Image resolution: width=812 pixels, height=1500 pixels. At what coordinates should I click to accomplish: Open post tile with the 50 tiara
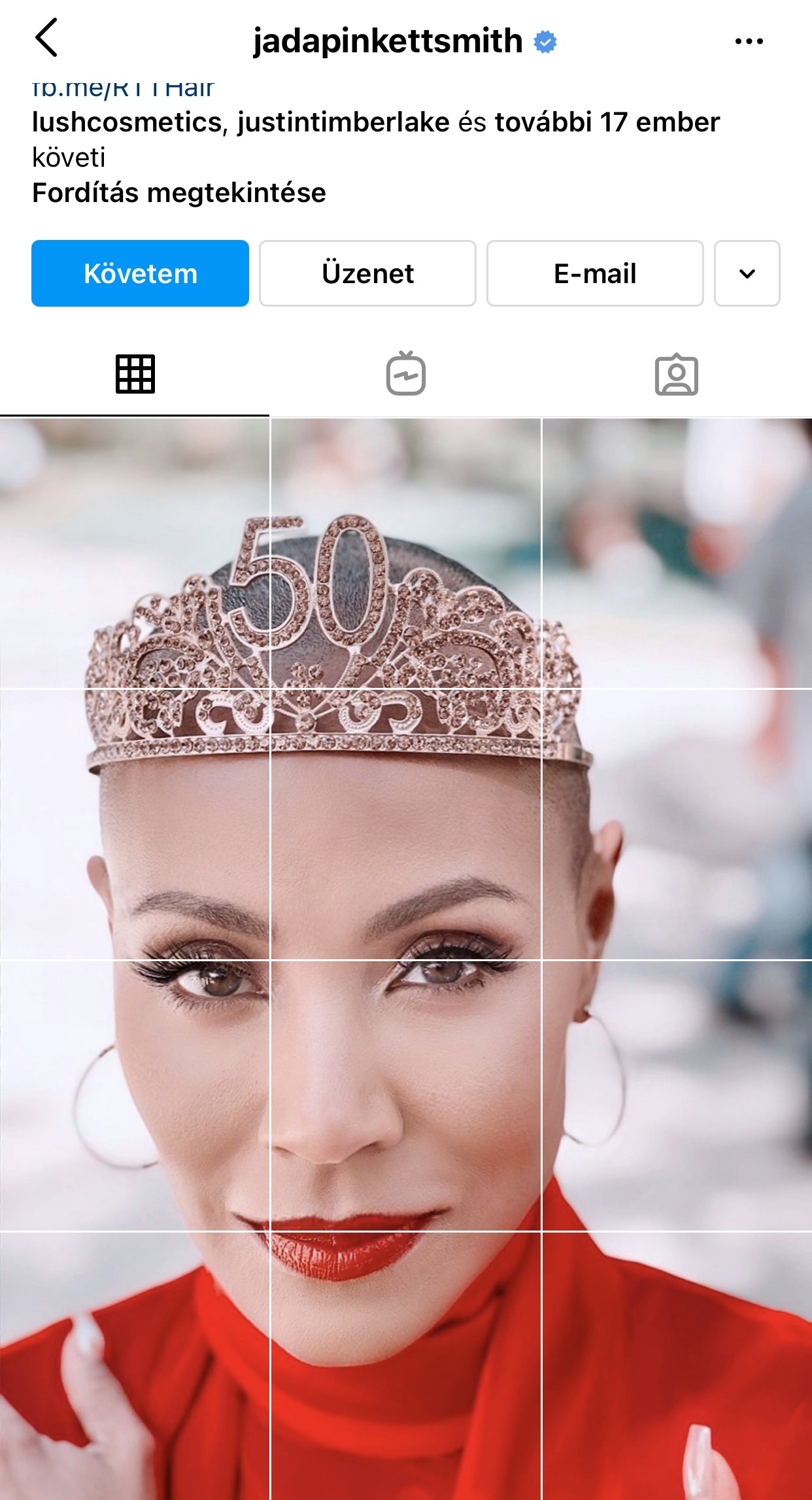point(405,553)
